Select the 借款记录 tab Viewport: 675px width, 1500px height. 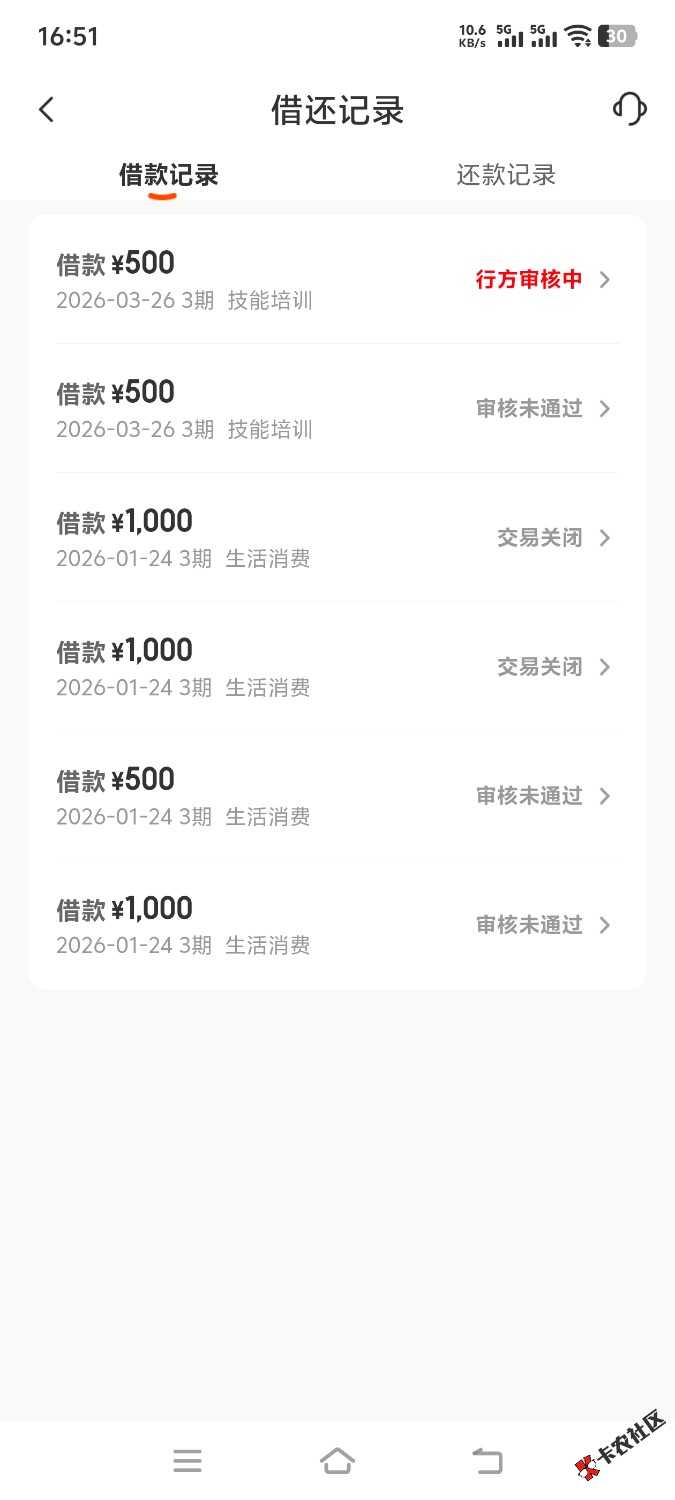168,175
